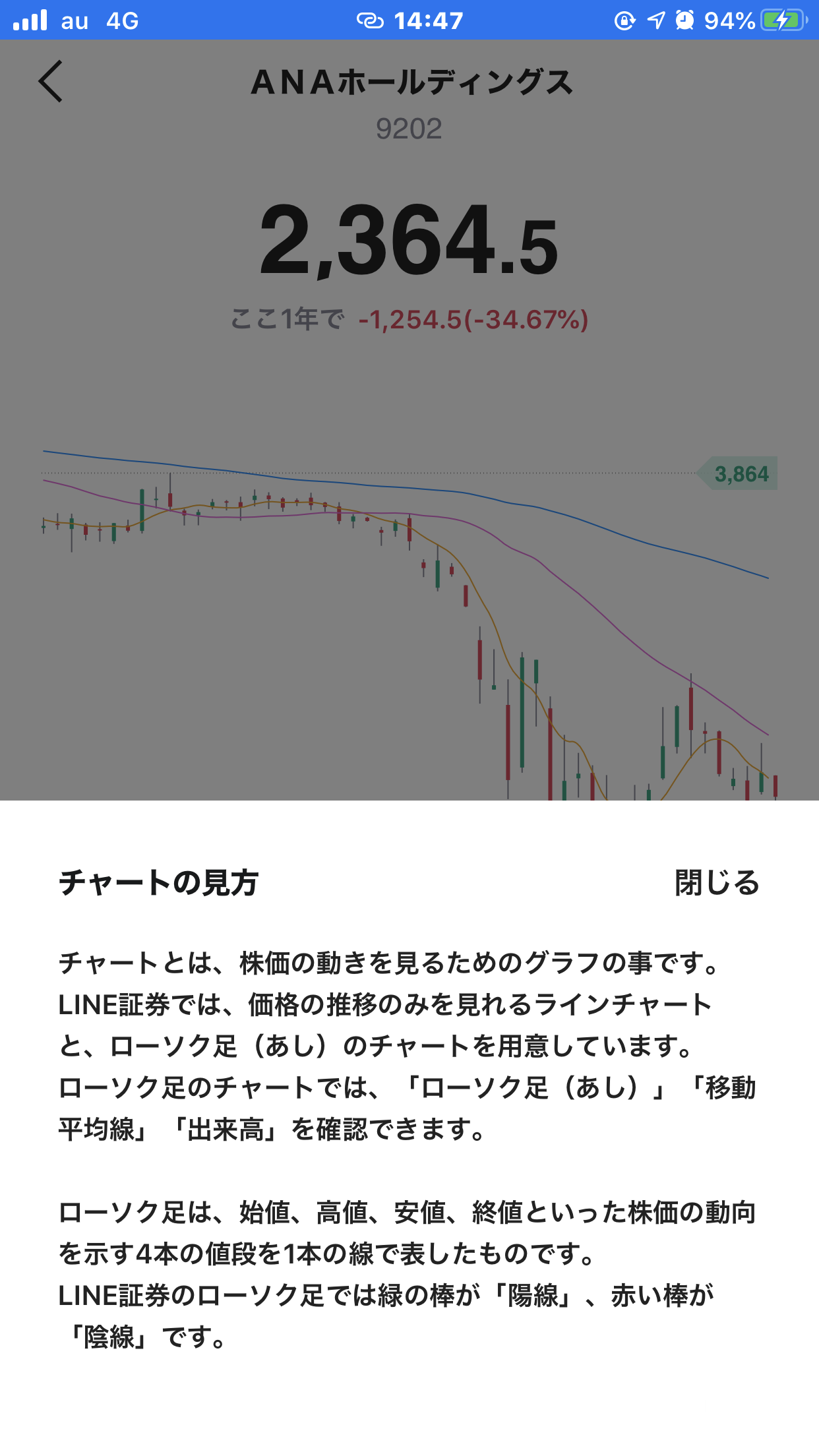Close the chart guide with 閉じる
Image resolution: width=819 pixels, height=1456 pixels.
point(717,882)
